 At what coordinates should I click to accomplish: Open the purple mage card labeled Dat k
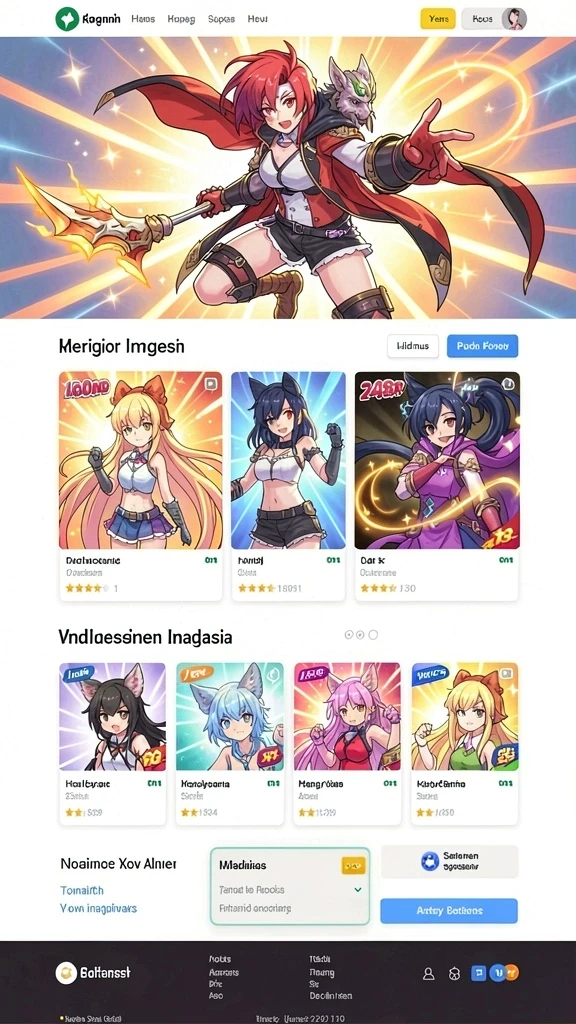coord(437,486)
